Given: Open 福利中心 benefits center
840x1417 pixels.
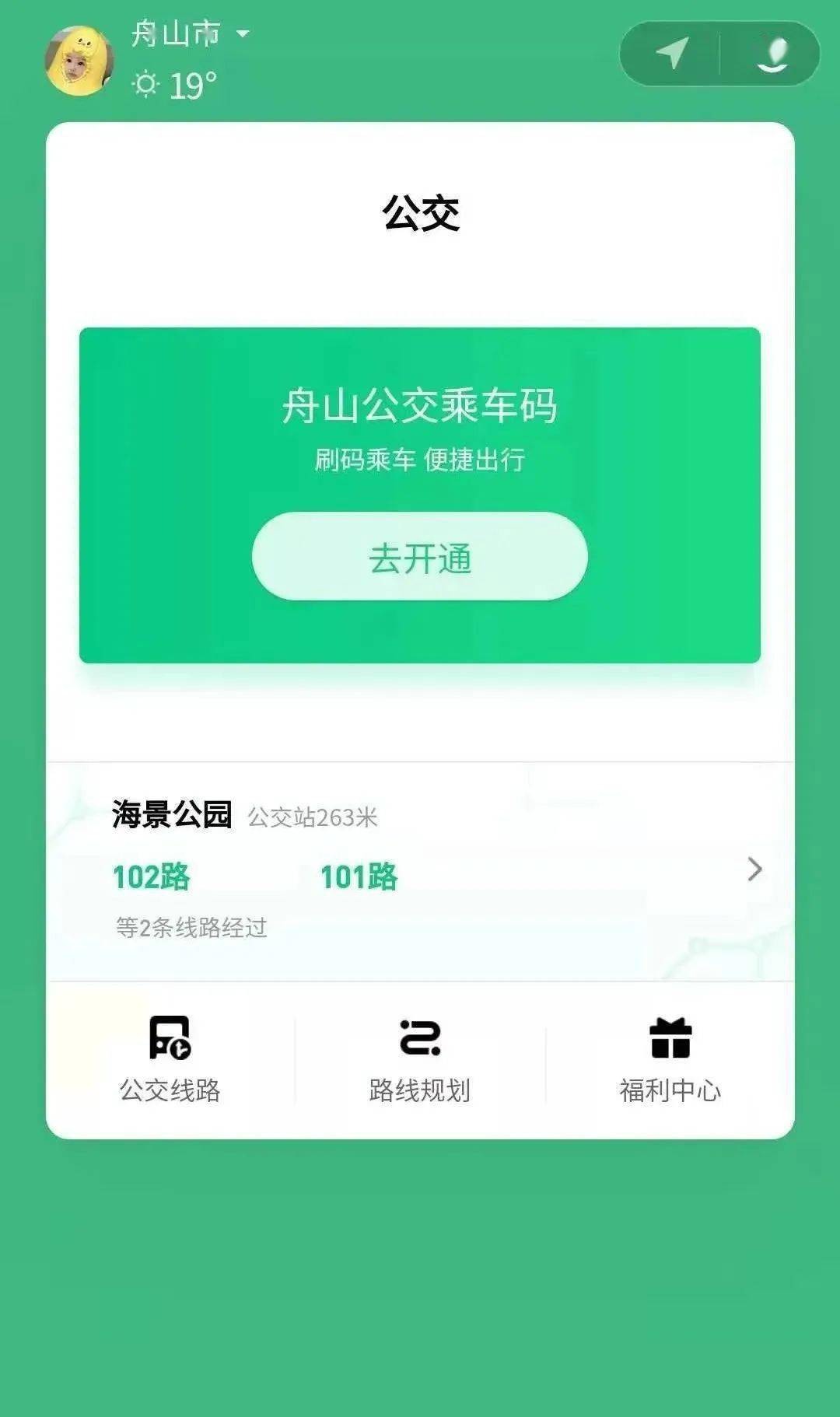Looking at the screenshot, I should [670, 1060].
